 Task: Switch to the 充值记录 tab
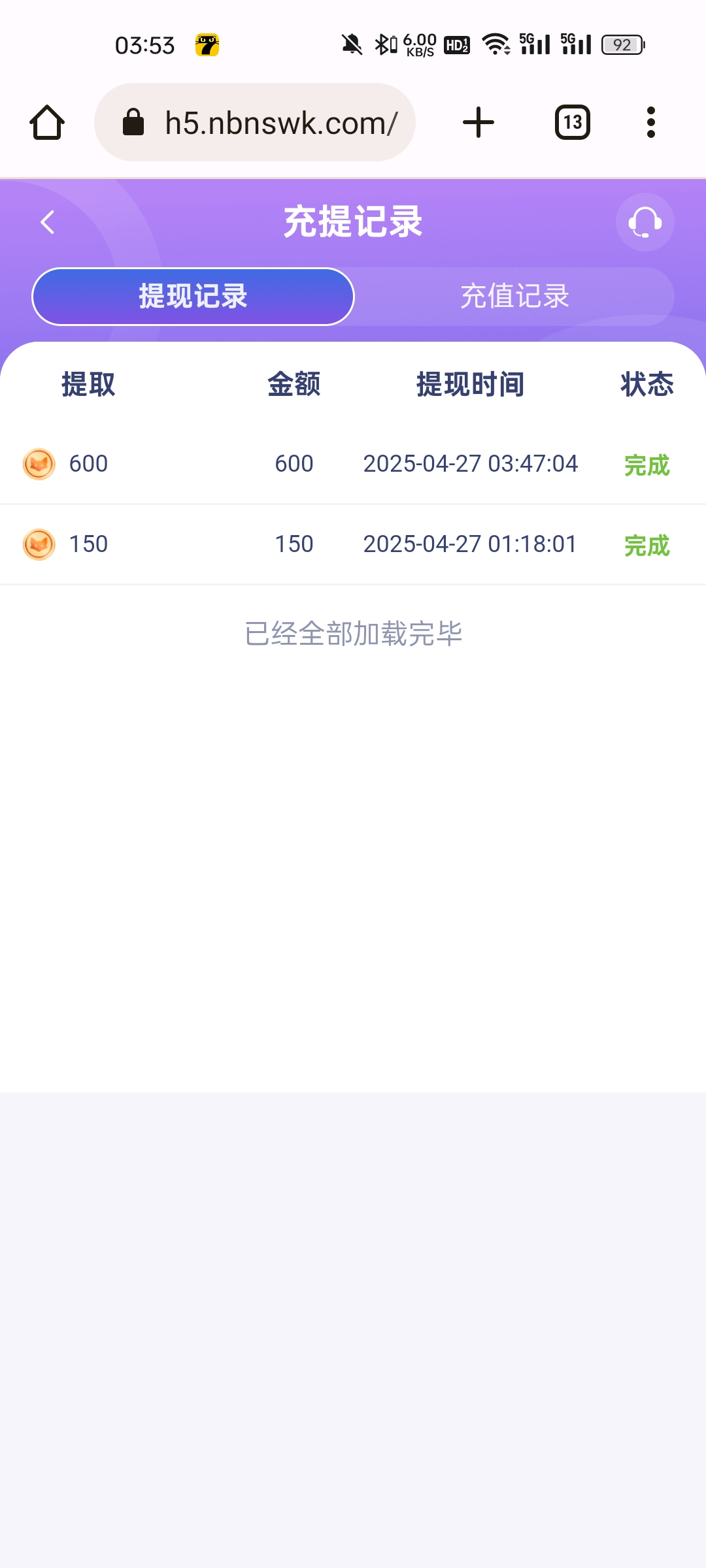[x=514, y=296]
